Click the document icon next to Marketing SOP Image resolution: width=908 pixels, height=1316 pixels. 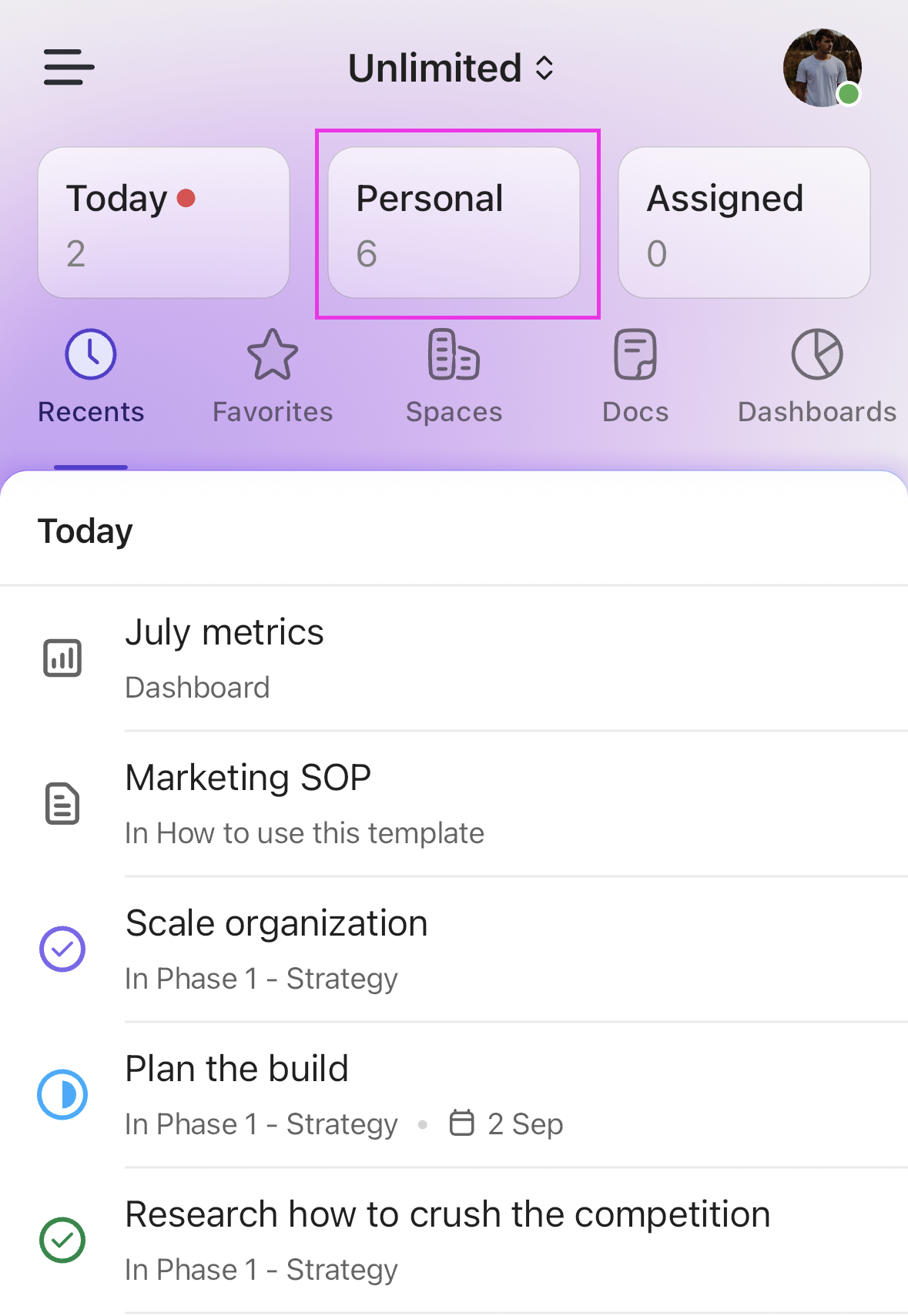coord(62,803)
